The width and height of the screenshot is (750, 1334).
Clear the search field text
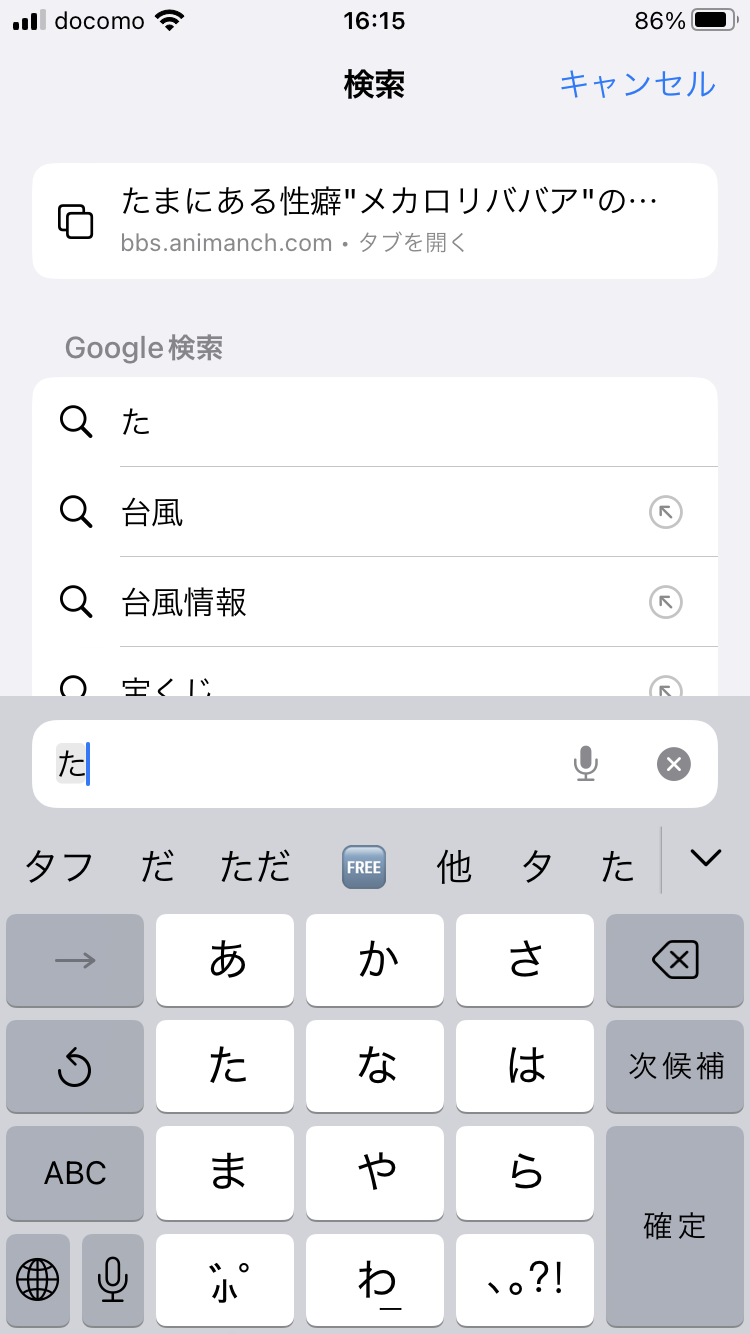673,765
